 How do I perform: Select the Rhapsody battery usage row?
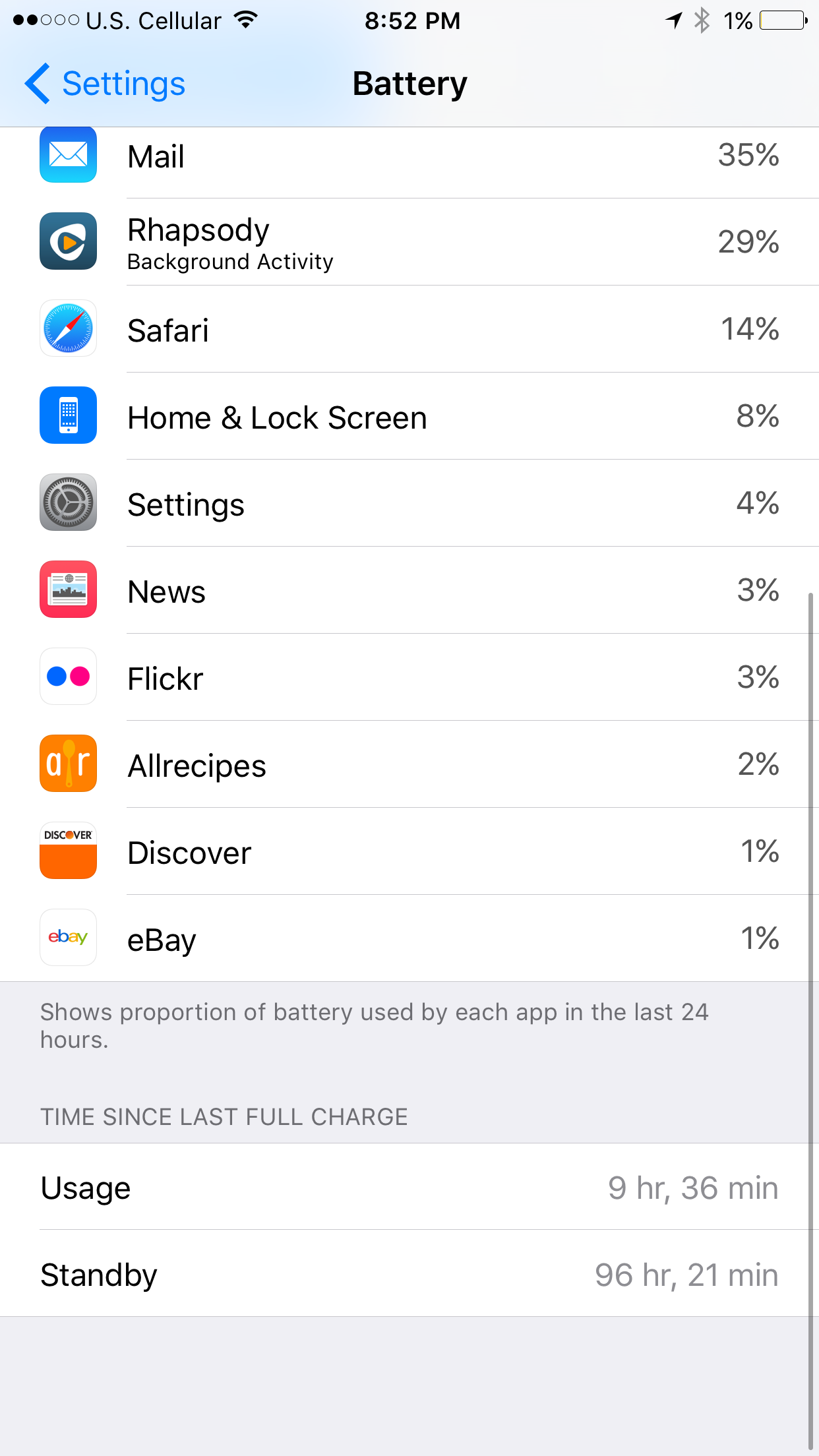pyautogui.click(x=409, y=242)
